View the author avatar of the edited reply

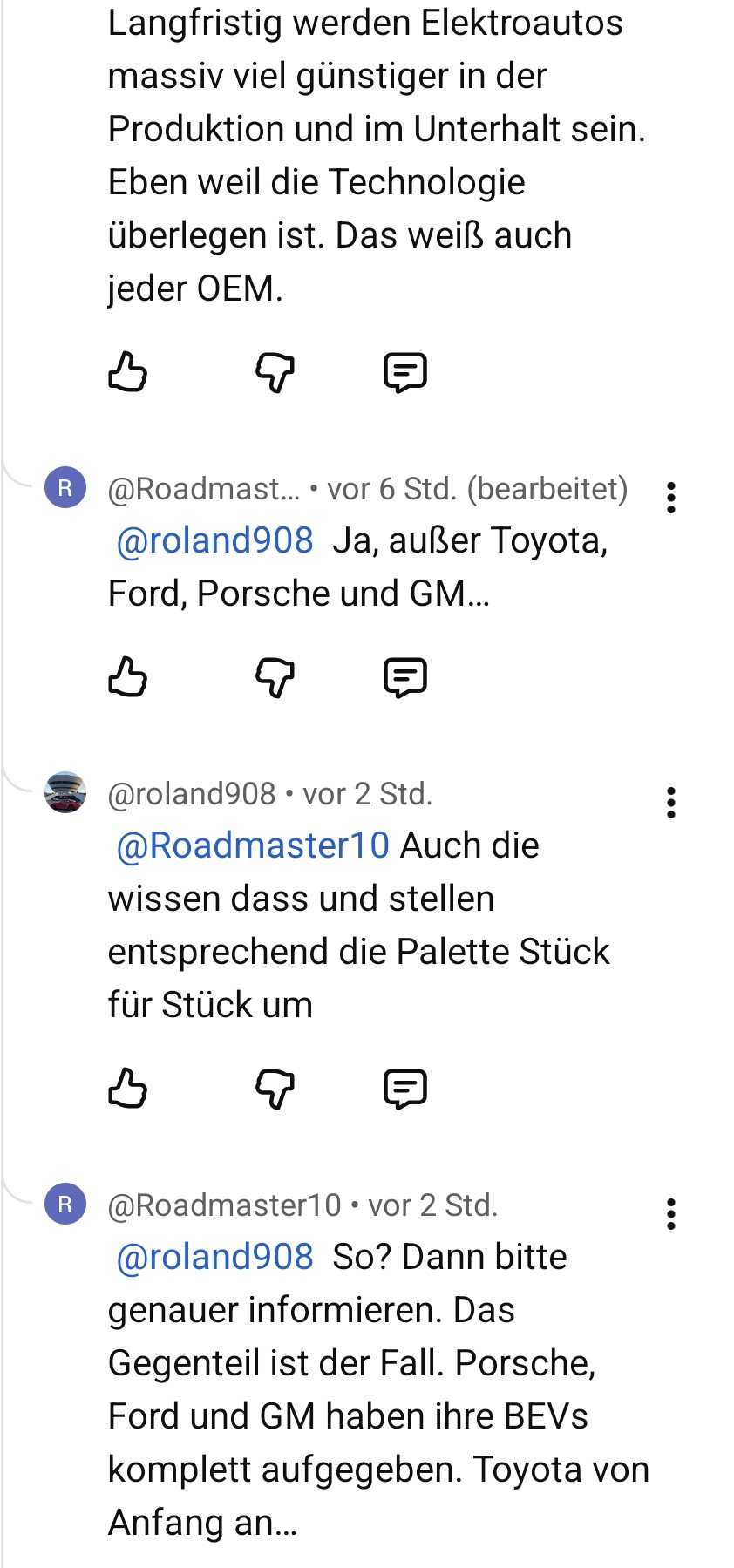65,487
